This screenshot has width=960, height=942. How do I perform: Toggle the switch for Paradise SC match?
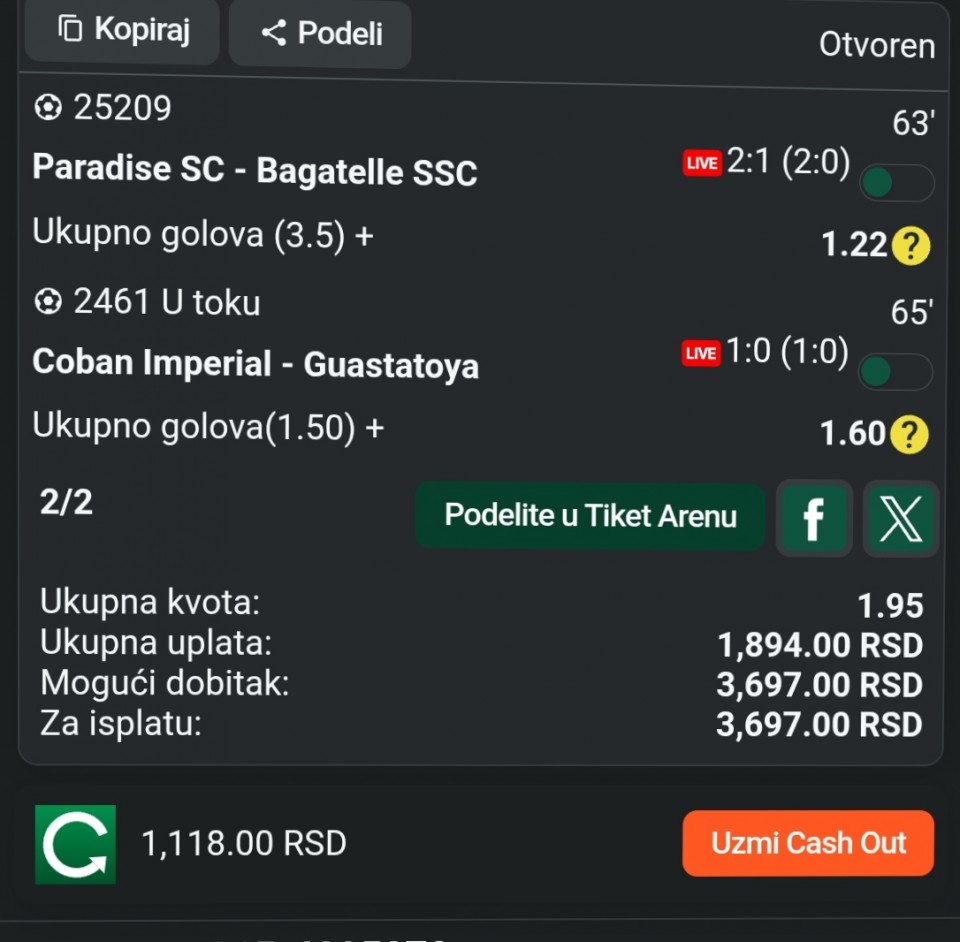point(895,183)
